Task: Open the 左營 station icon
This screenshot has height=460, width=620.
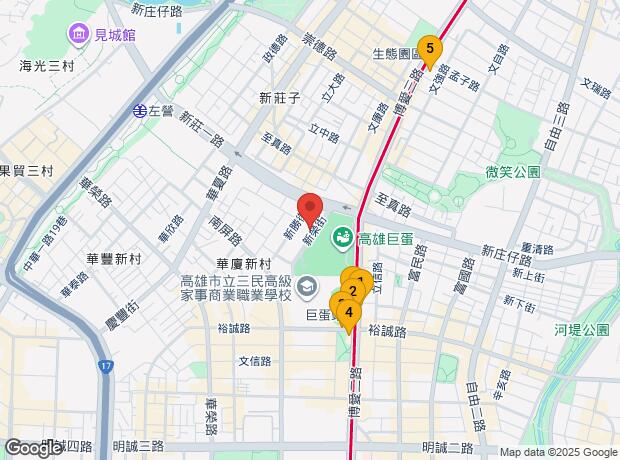Action: click(141, 113)
